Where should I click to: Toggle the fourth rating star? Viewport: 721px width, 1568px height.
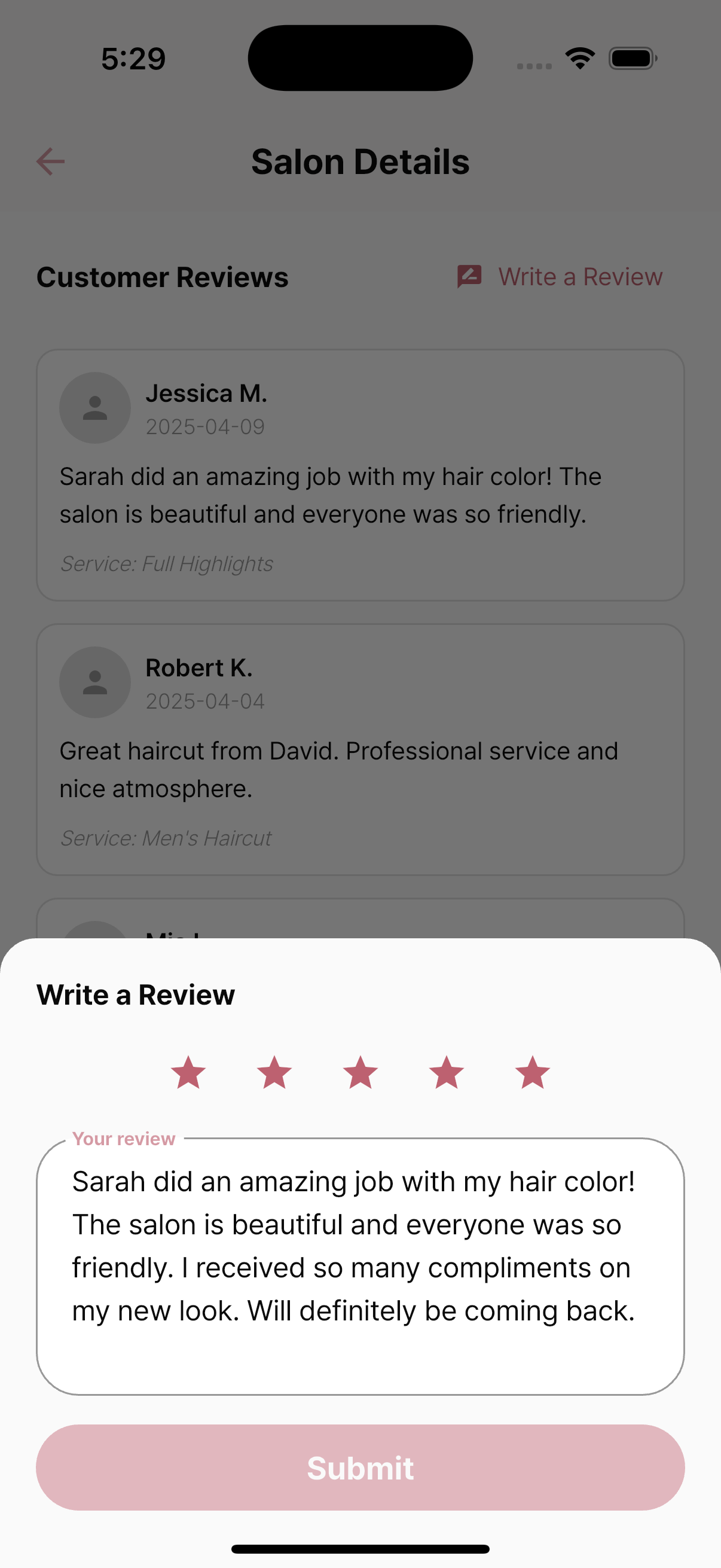click(x=446, y=1072)
